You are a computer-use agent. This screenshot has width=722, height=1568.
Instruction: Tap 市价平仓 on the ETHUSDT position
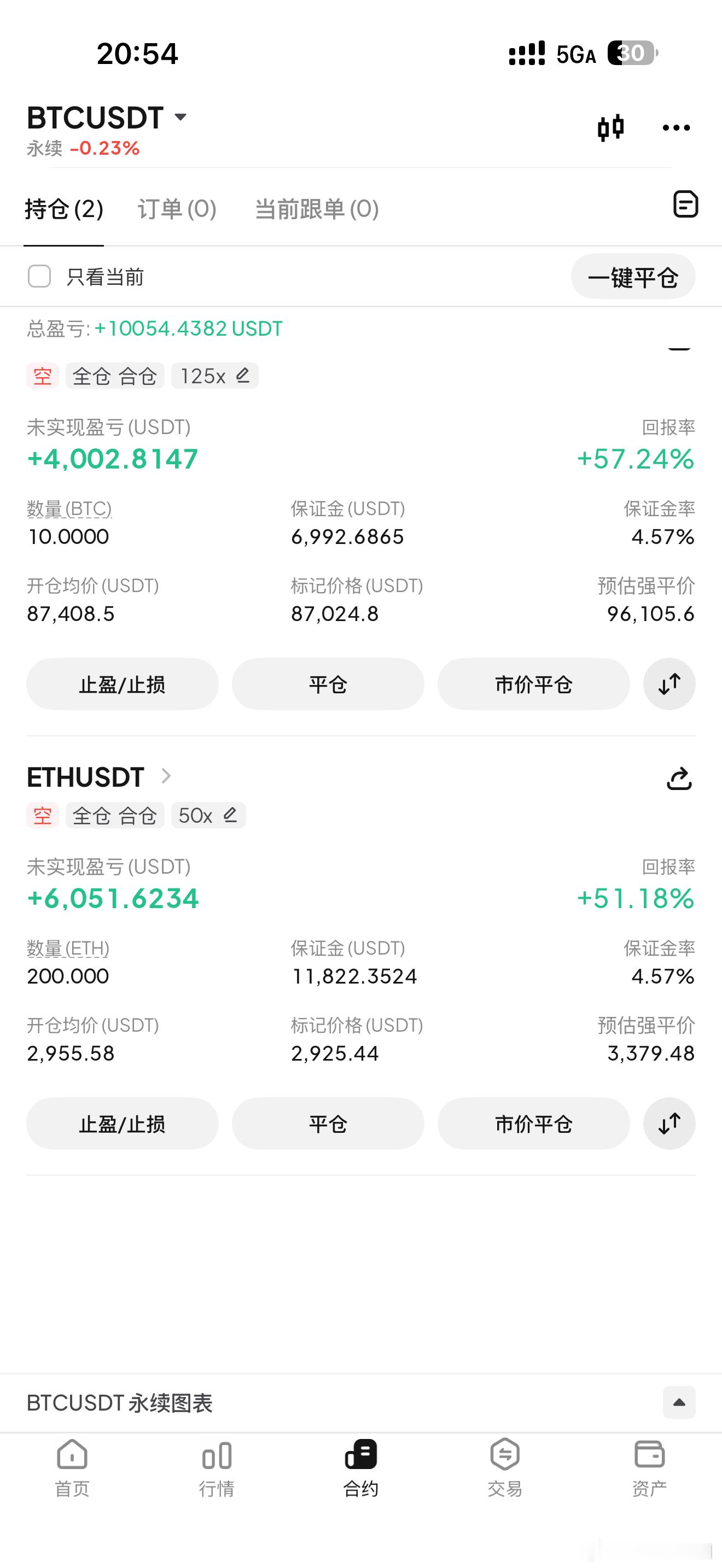coord(533,1124)
